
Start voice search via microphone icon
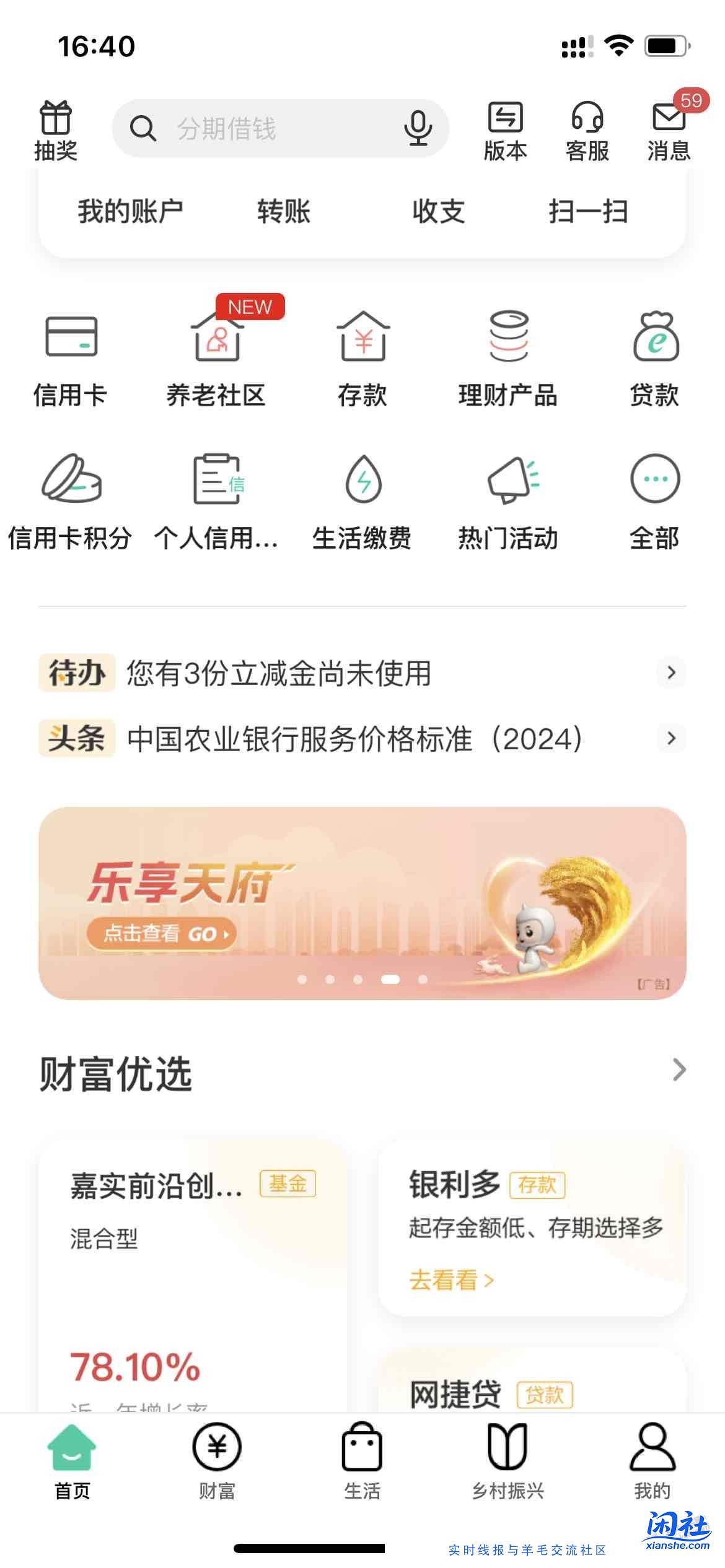[418, 129]
